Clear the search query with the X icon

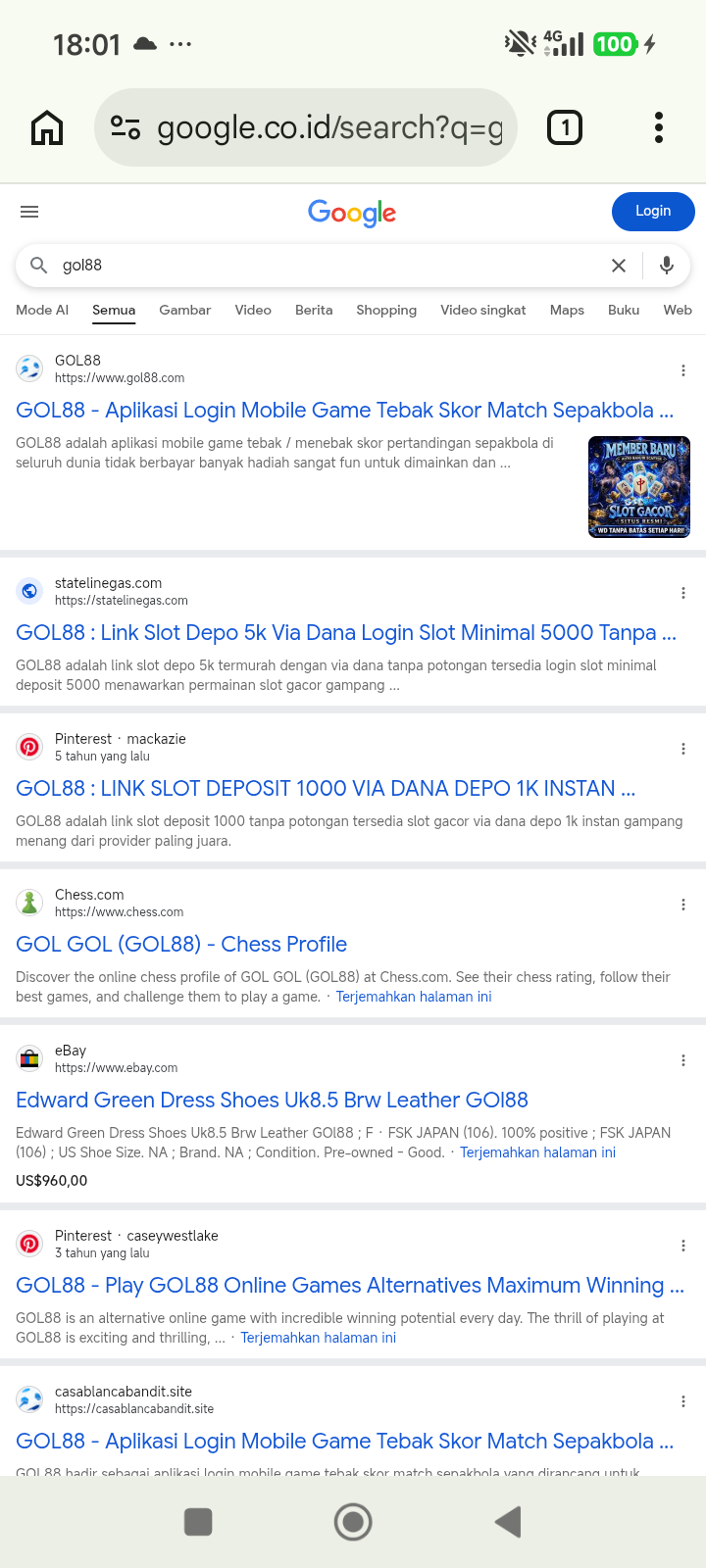coord(619,266)
